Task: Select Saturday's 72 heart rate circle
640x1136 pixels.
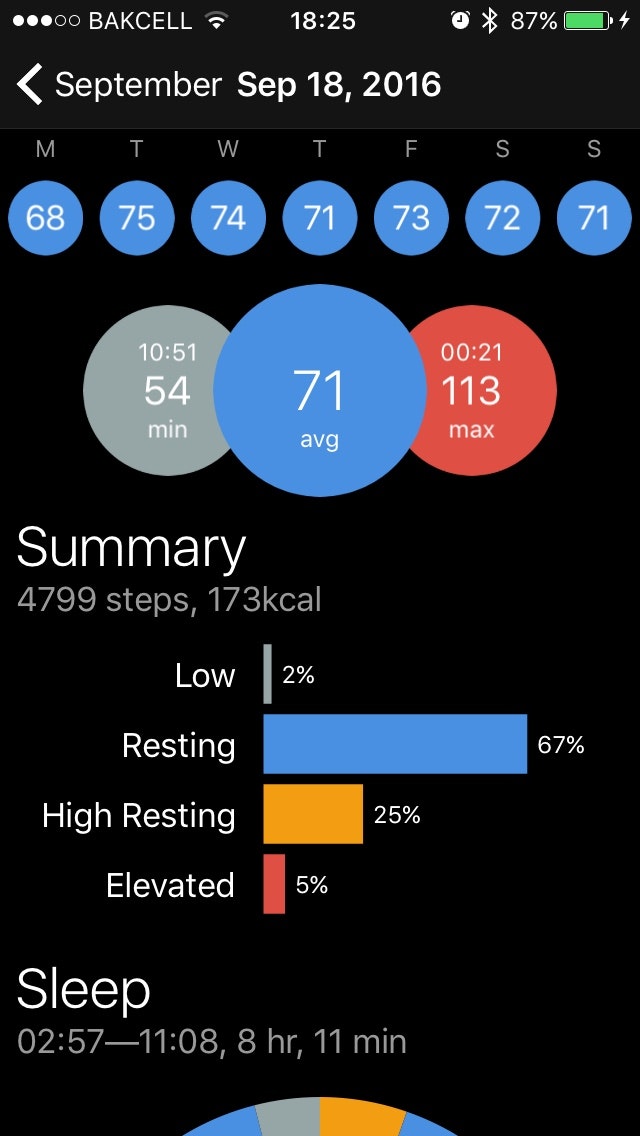Action: click(x=502, y=218)
